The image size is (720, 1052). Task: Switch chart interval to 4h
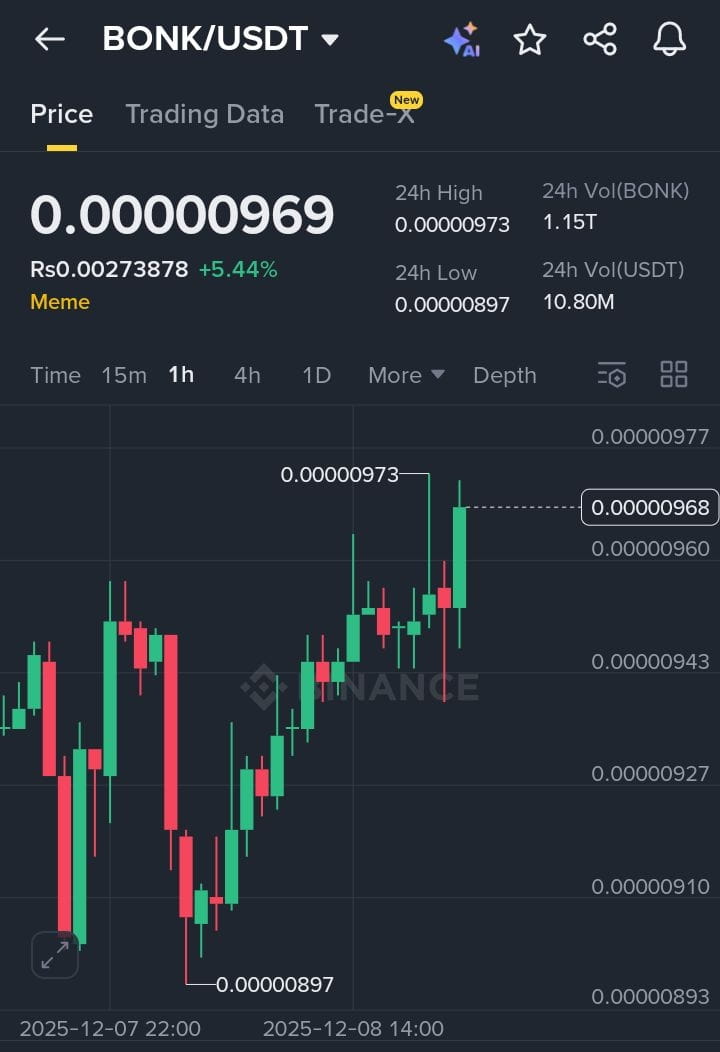click(x=247, y=375)
